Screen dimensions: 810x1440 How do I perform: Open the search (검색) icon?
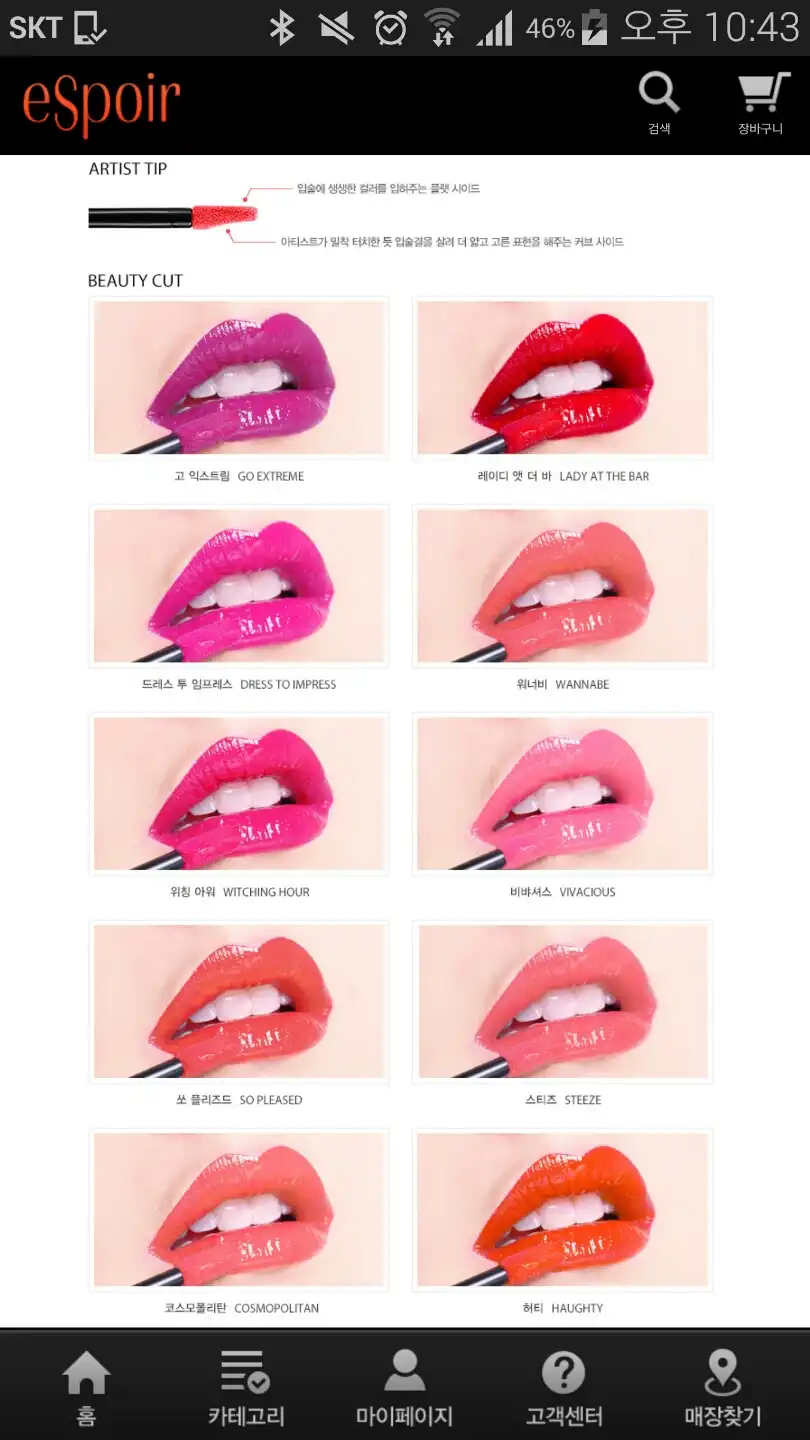pos(659,104)
